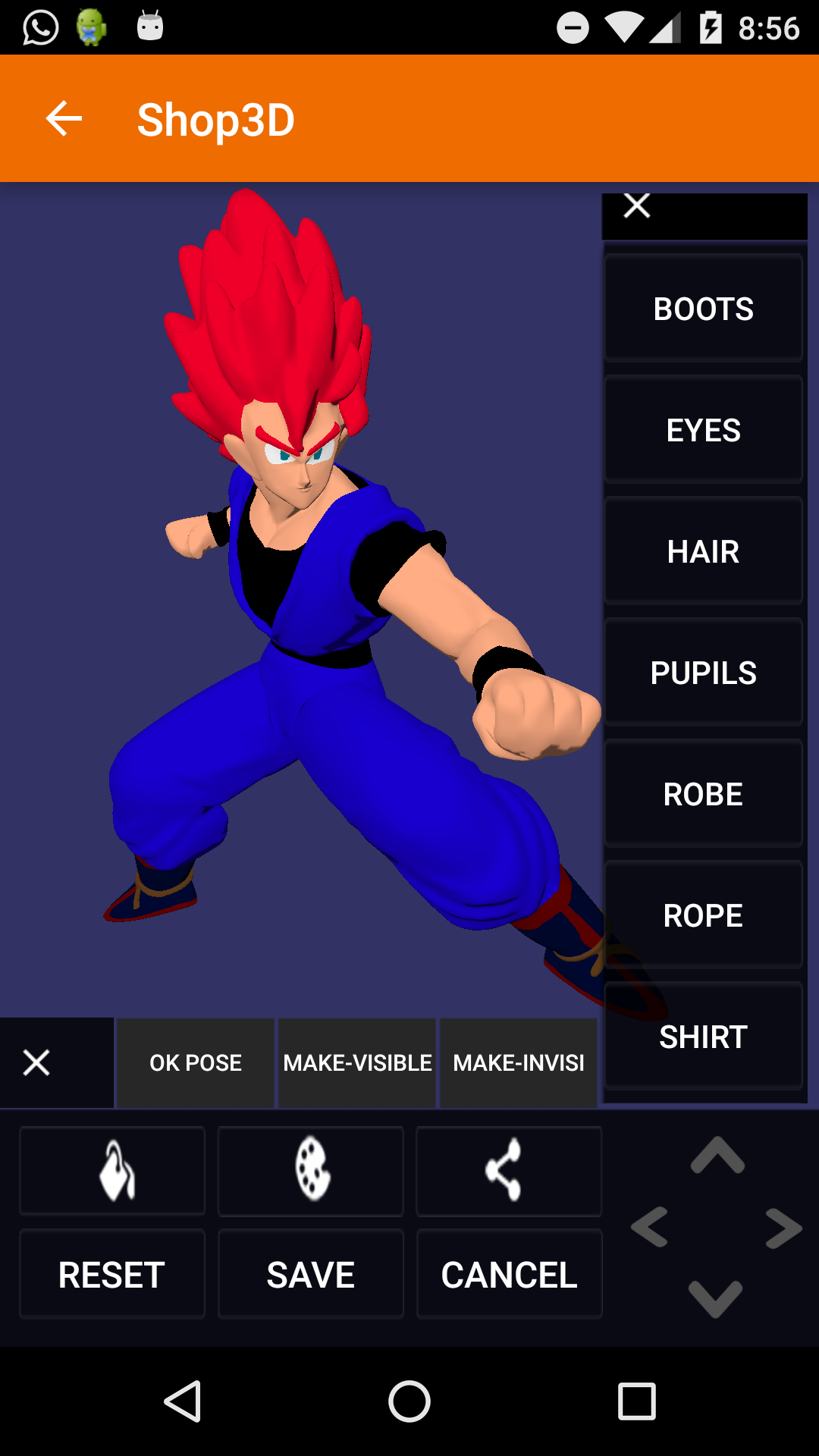Choose the EYES part
Screen dimensions: 819x1456
click(x=703, y=430)
